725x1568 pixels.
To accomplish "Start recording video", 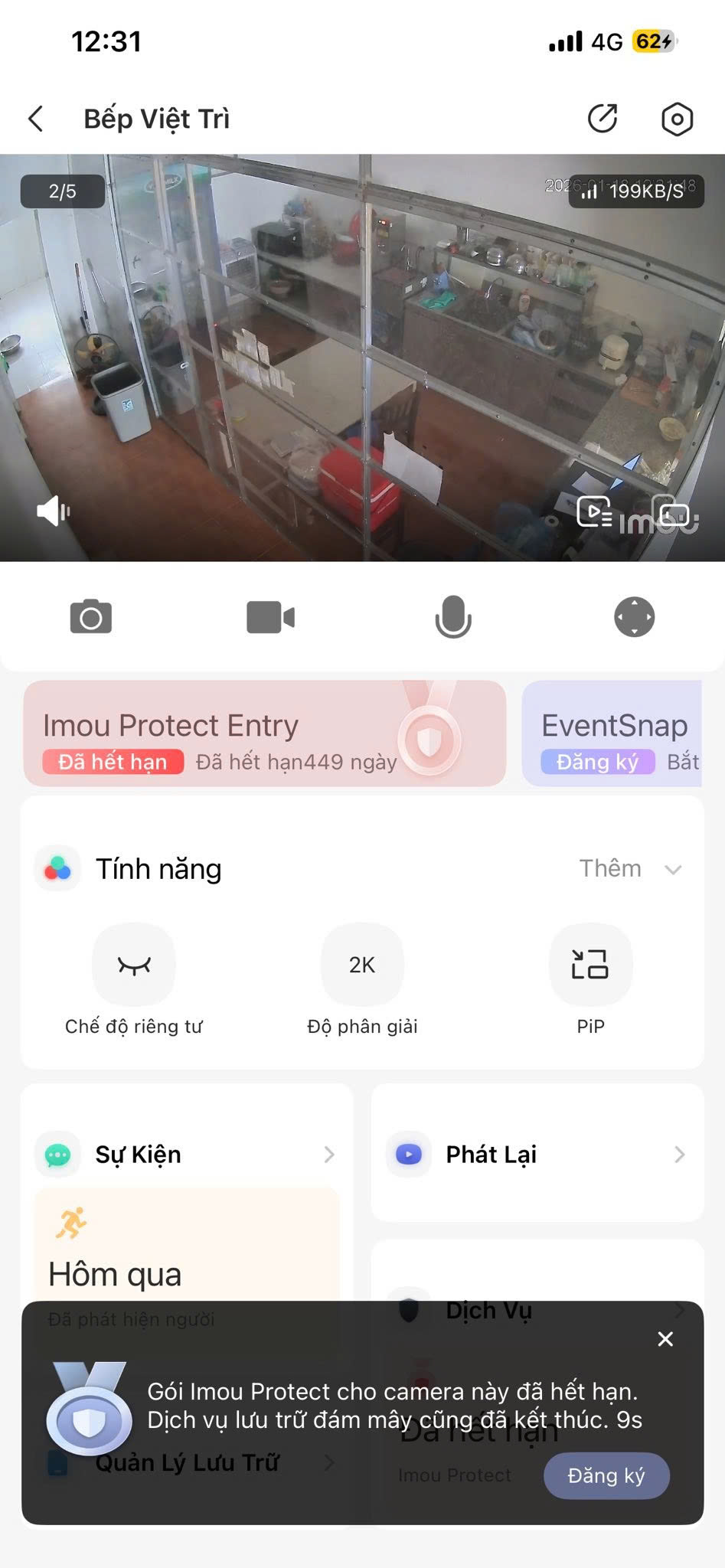I will (x=270, y=617).
